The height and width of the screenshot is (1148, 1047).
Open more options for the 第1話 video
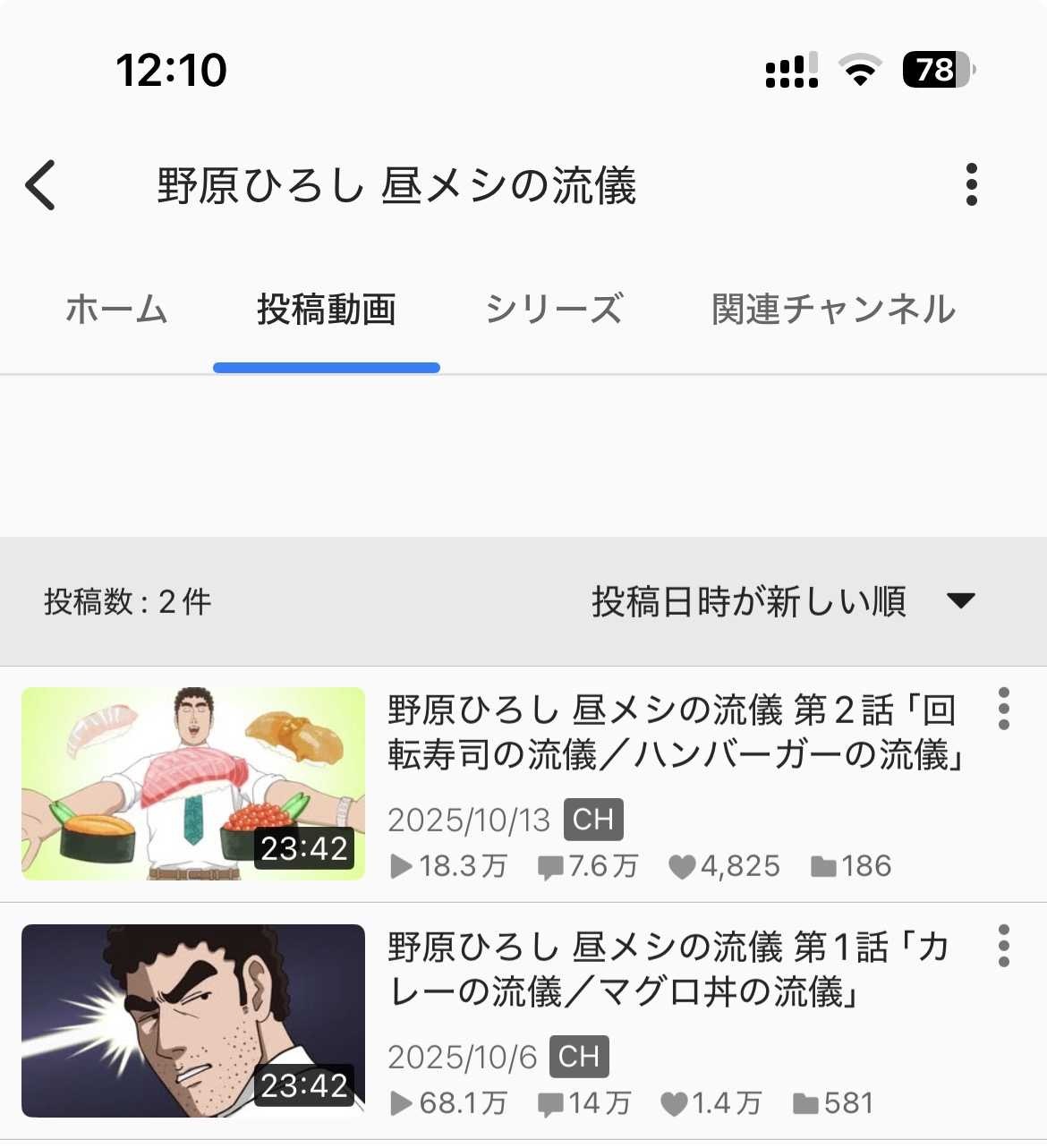click(1003, 946)
